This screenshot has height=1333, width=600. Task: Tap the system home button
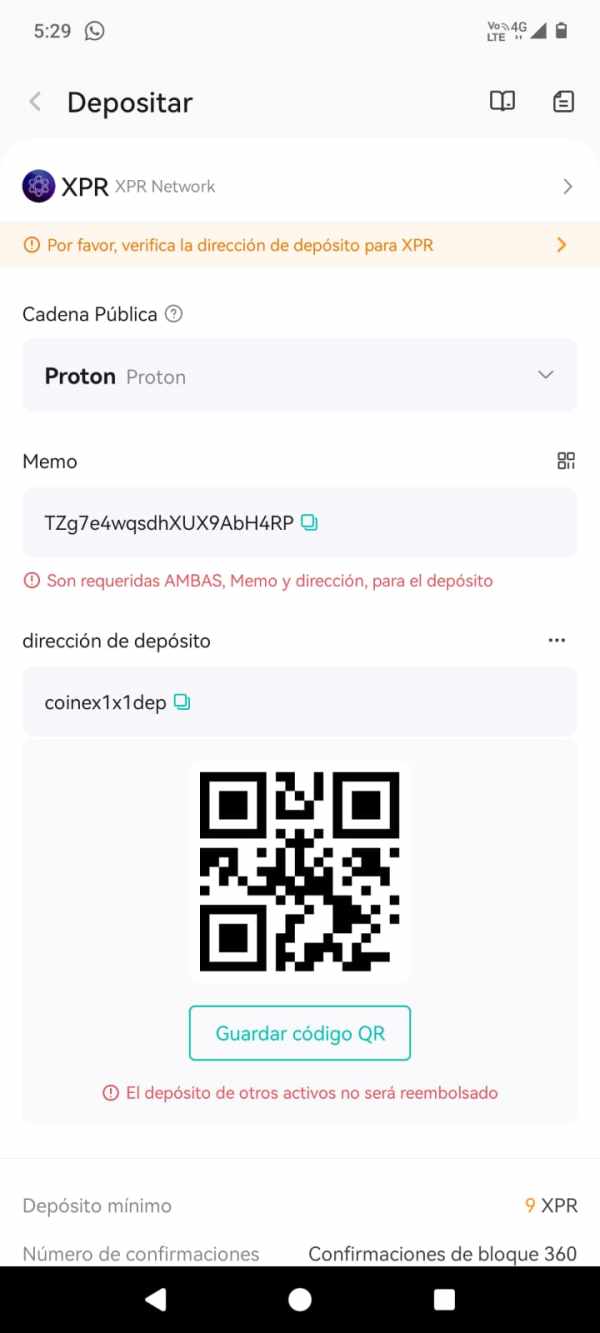pyautogui.click(x=300, y=1299)
